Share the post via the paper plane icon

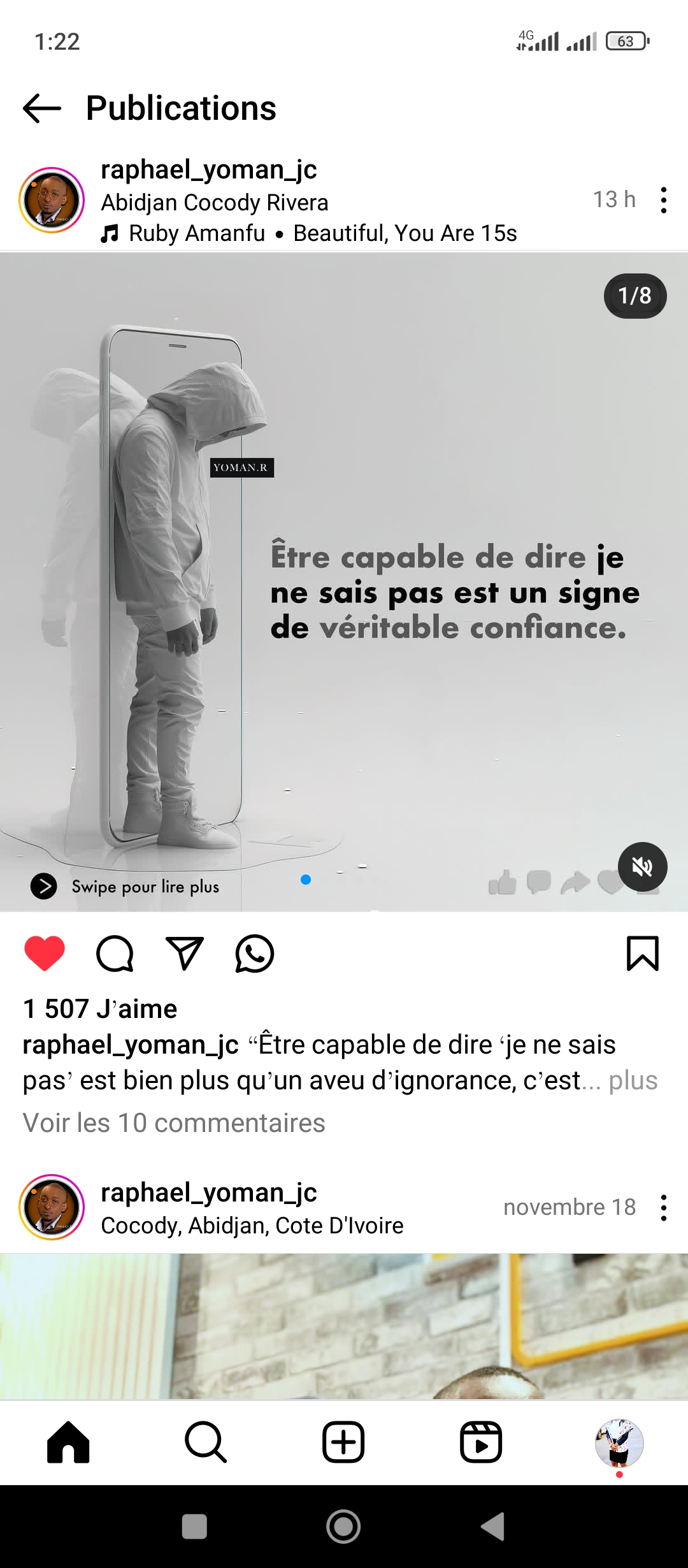click(x=185, y=954)
